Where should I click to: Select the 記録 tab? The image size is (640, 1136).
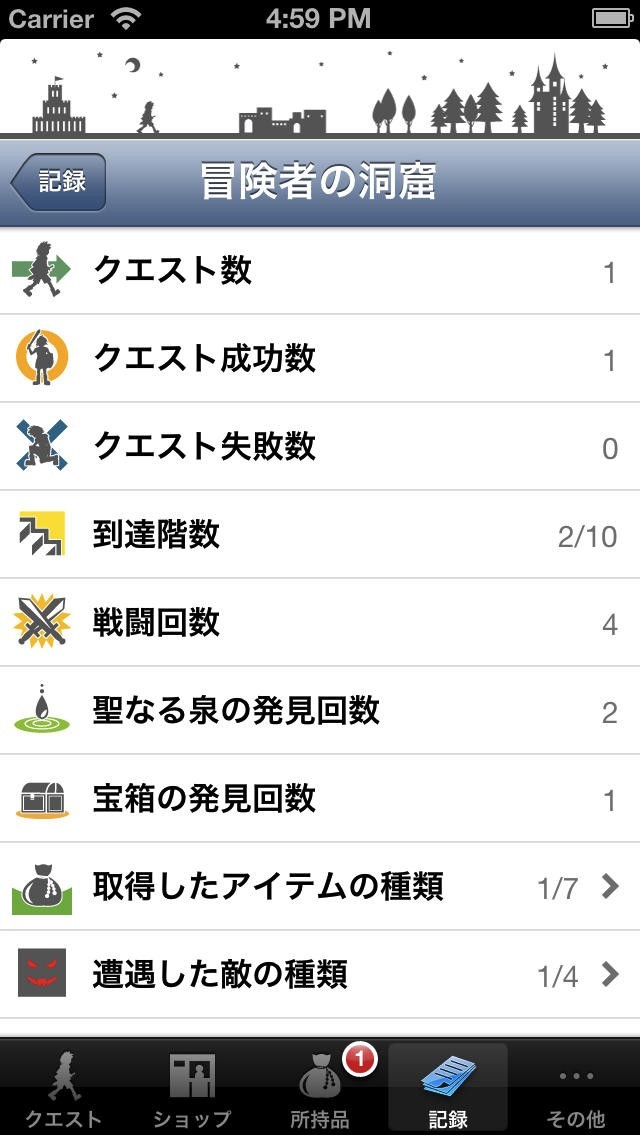point(447,1090)
